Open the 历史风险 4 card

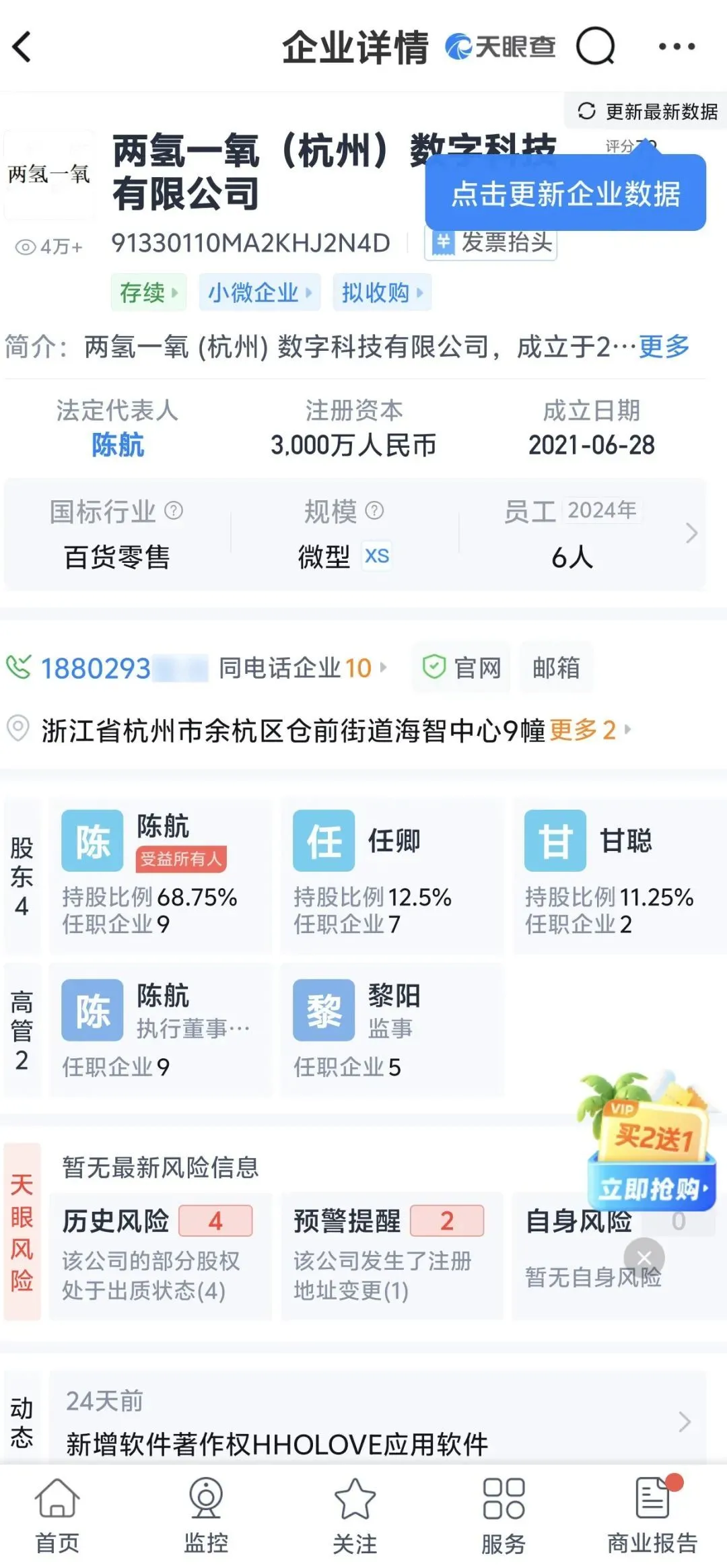point(160,1256)
